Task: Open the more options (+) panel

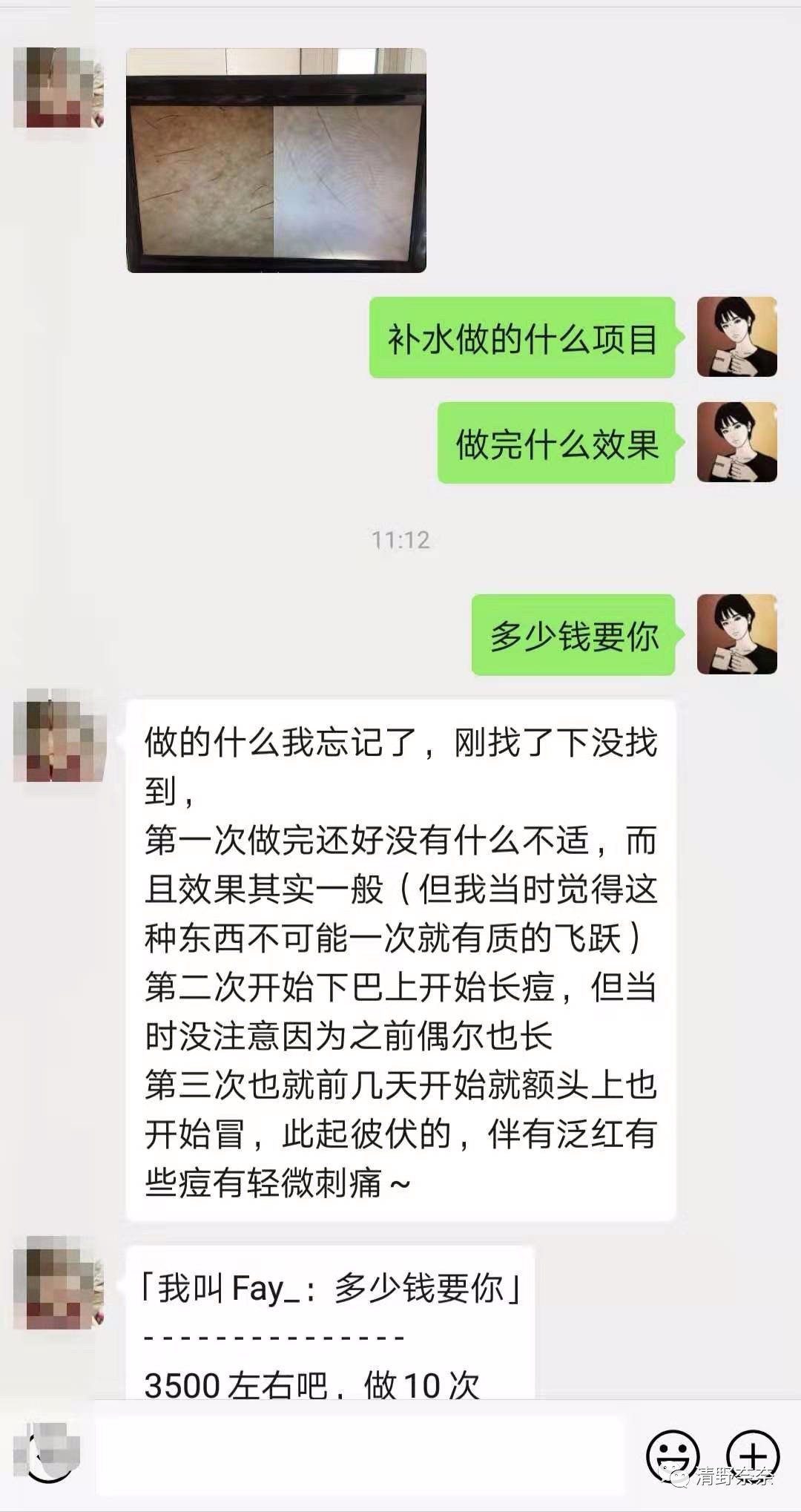Action: (x=754, y=1454)
